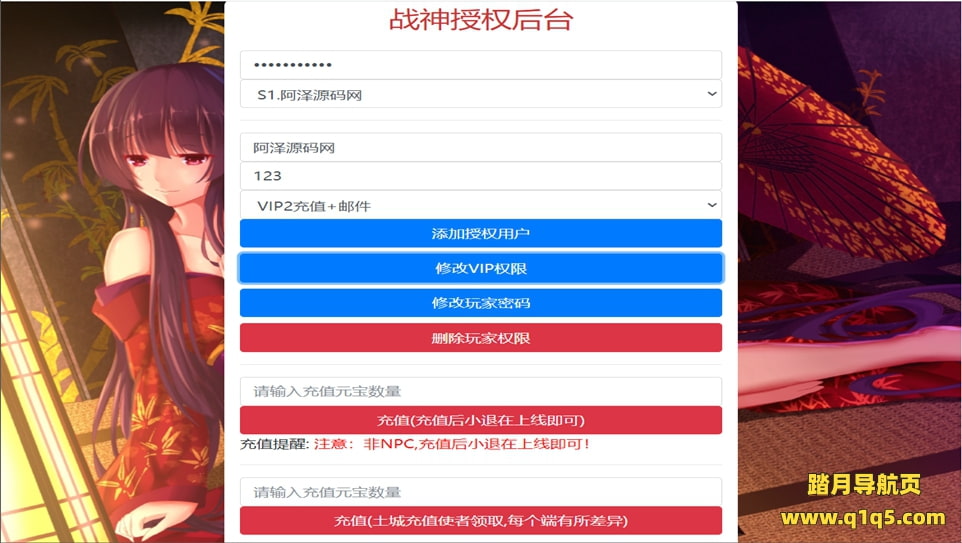Focus the first 请输入充值元宝数量 field
The height and width of the screenshot is (543, 962).
pos(480,391)
